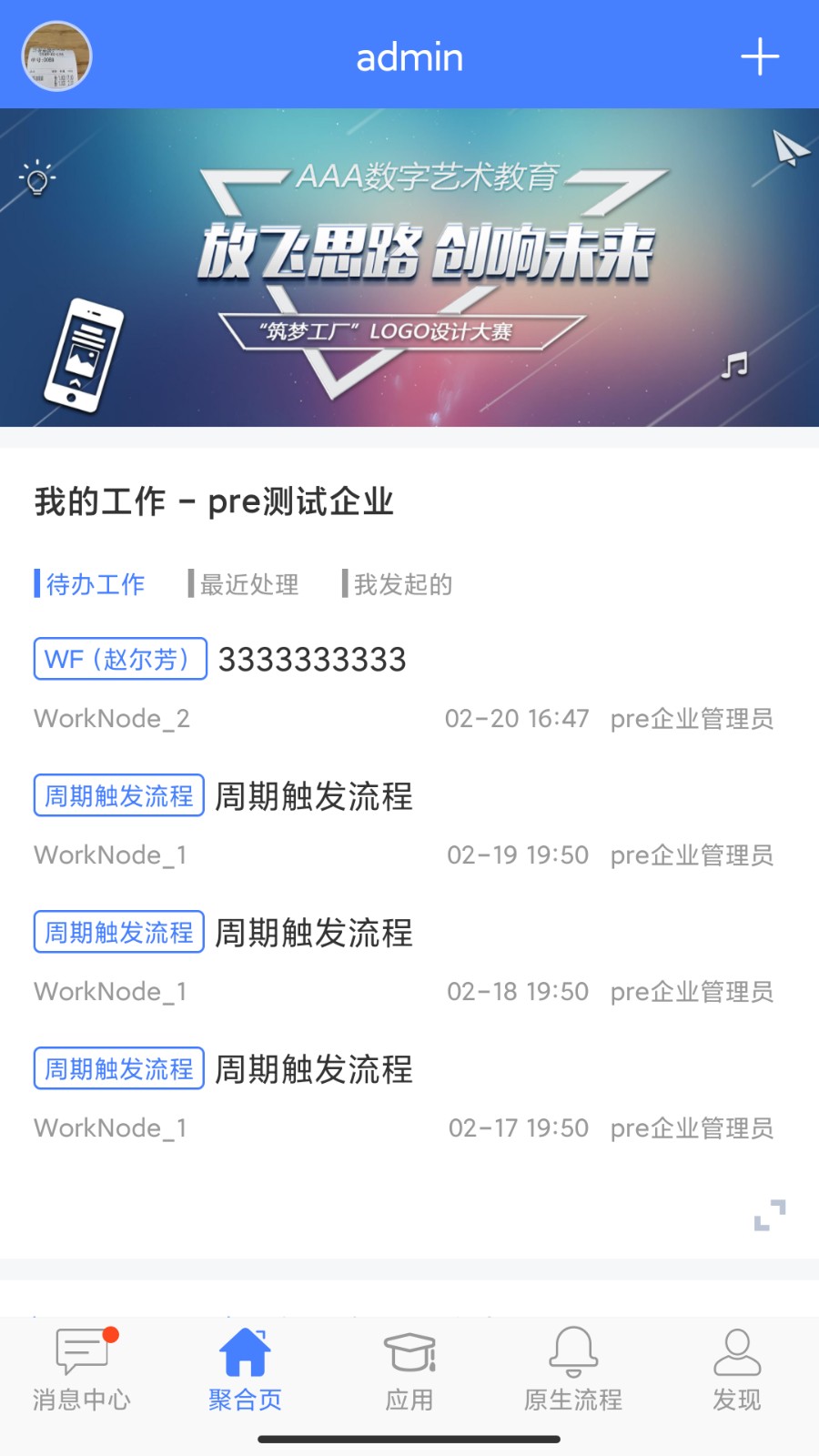The height and width of the screenshot is (1456, 819).
Task: Select the 聚合页 tab
Action: [x=245, y=1369]
